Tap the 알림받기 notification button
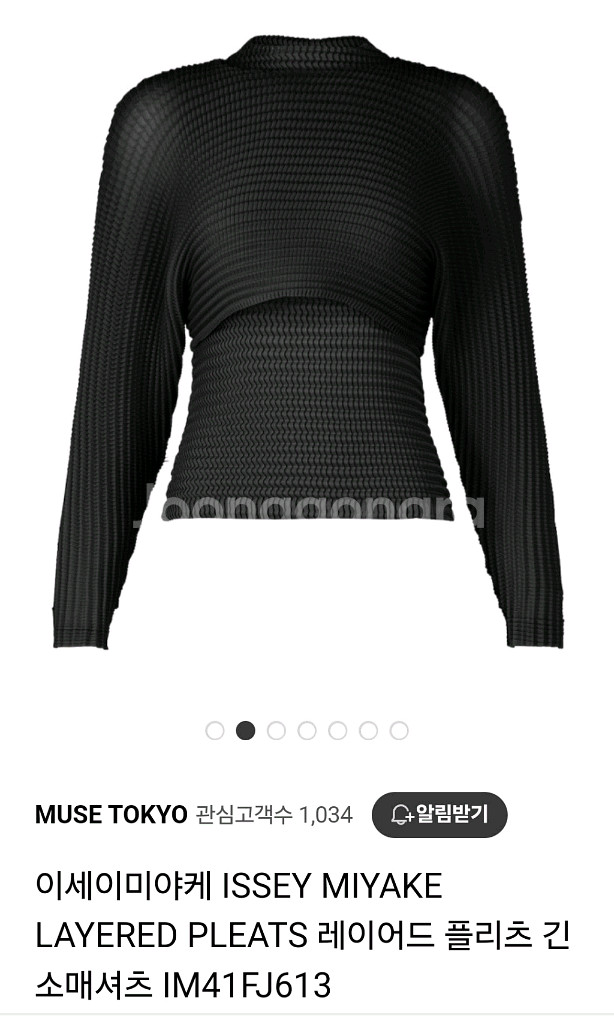The image size is (614, 1024). point(440,814)
